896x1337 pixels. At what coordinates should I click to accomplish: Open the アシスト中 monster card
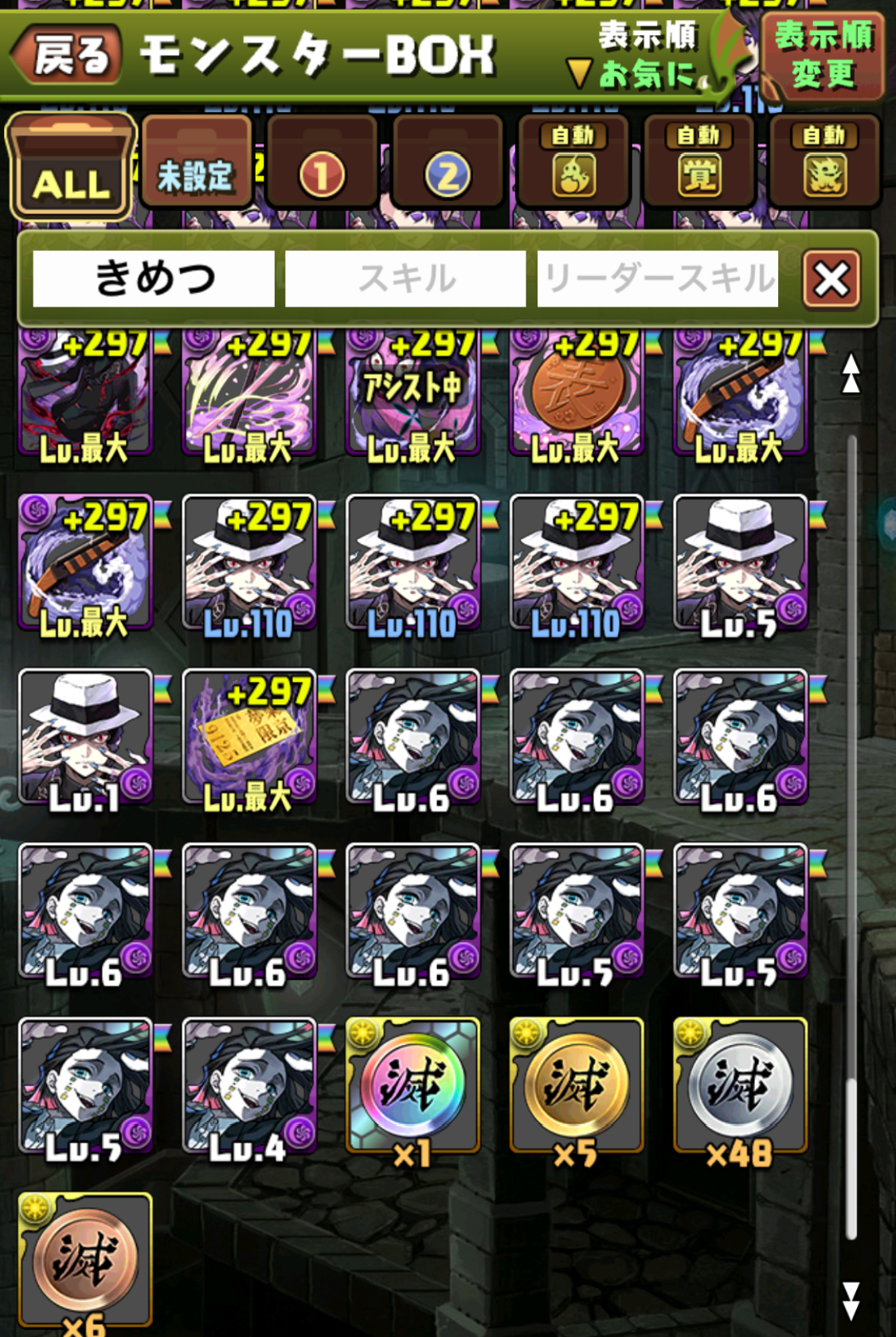pos(413,394)
